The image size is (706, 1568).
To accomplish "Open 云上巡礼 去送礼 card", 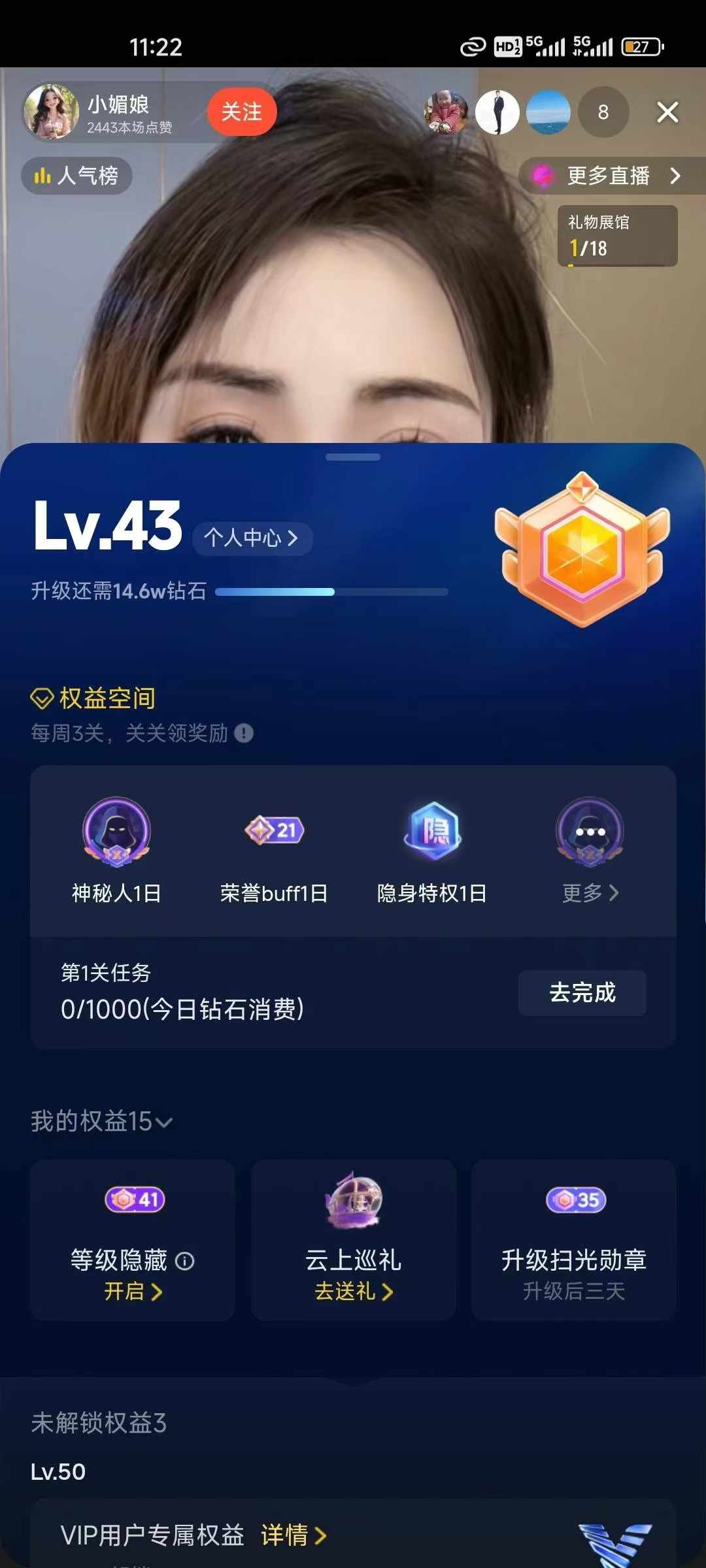I will pyautogui.click(x=354, y=1292).
